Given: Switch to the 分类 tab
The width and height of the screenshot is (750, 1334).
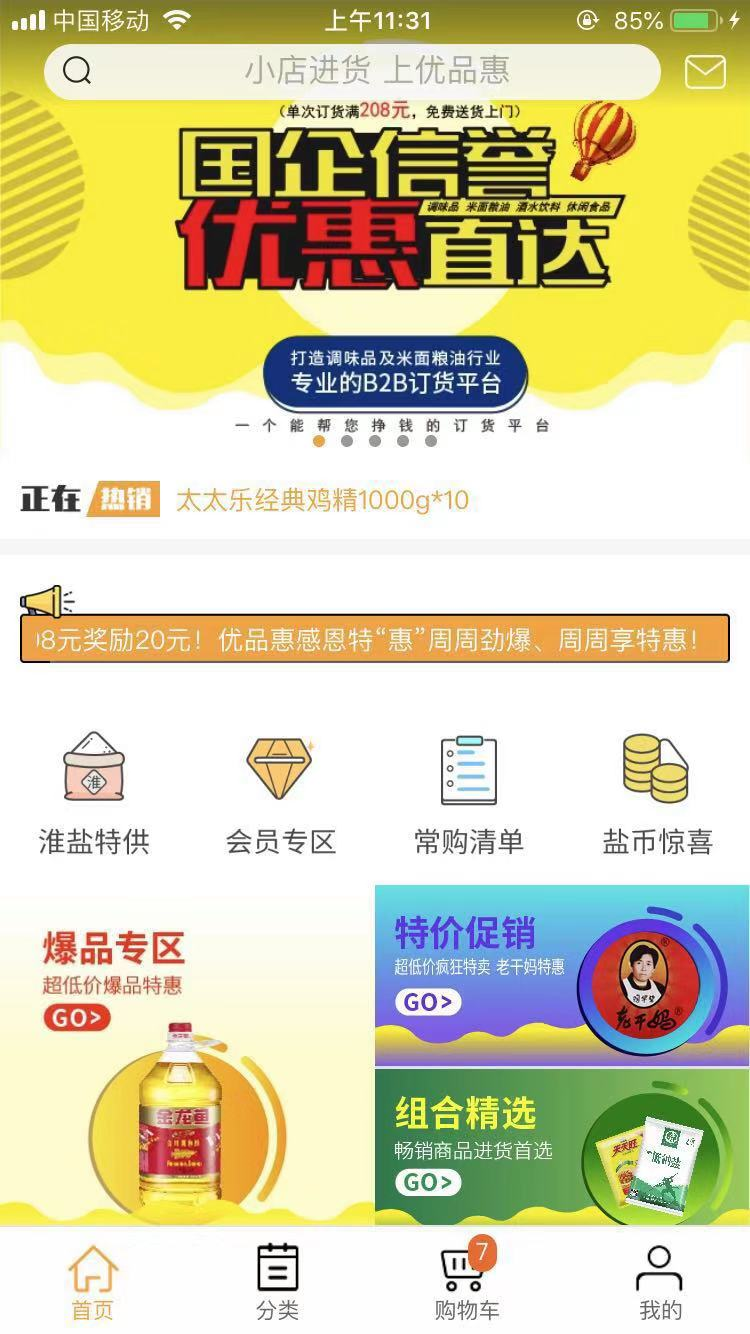Looking at the screenshot, I should point(278,1282).
